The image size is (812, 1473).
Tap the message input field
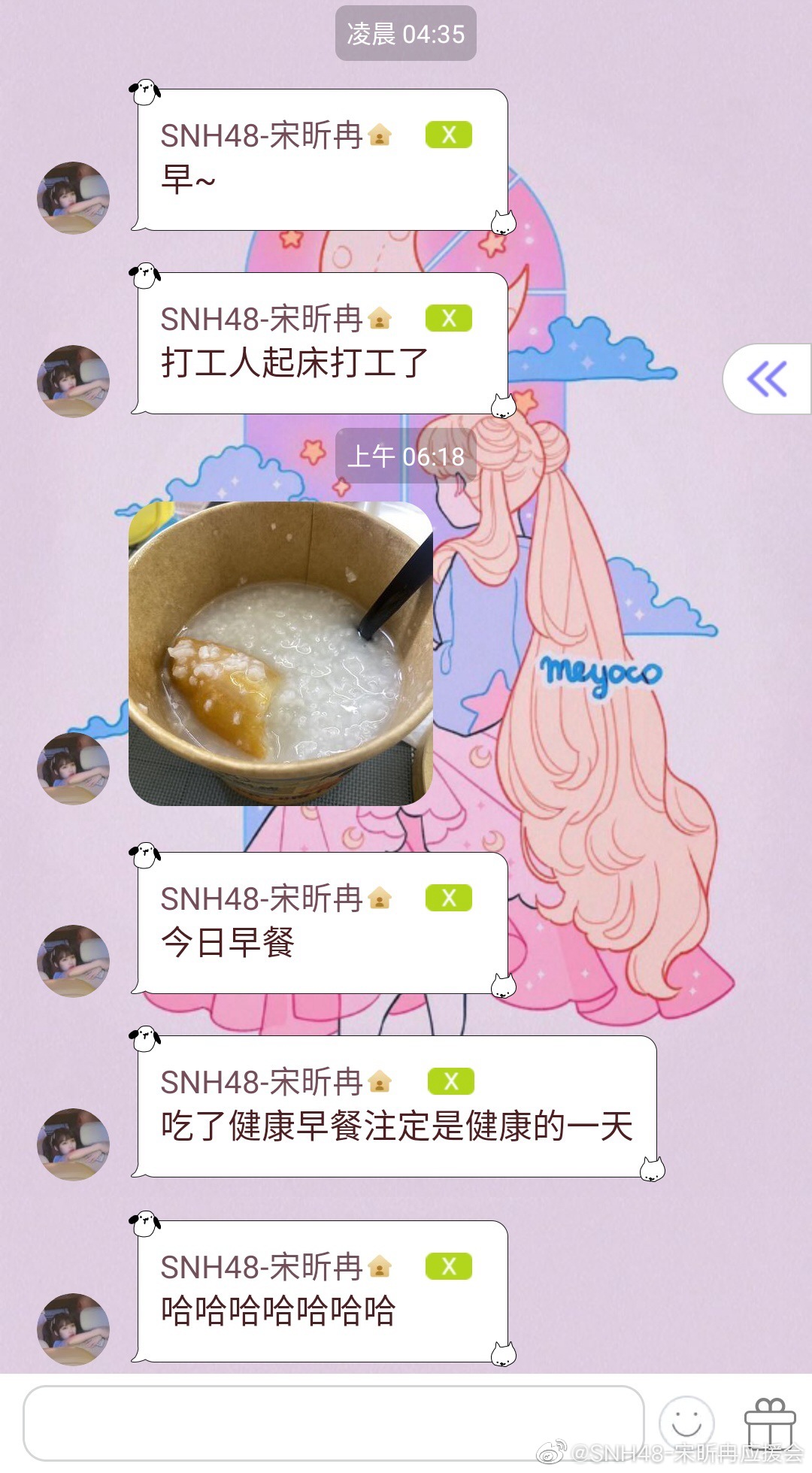[x=333, y=1423]
